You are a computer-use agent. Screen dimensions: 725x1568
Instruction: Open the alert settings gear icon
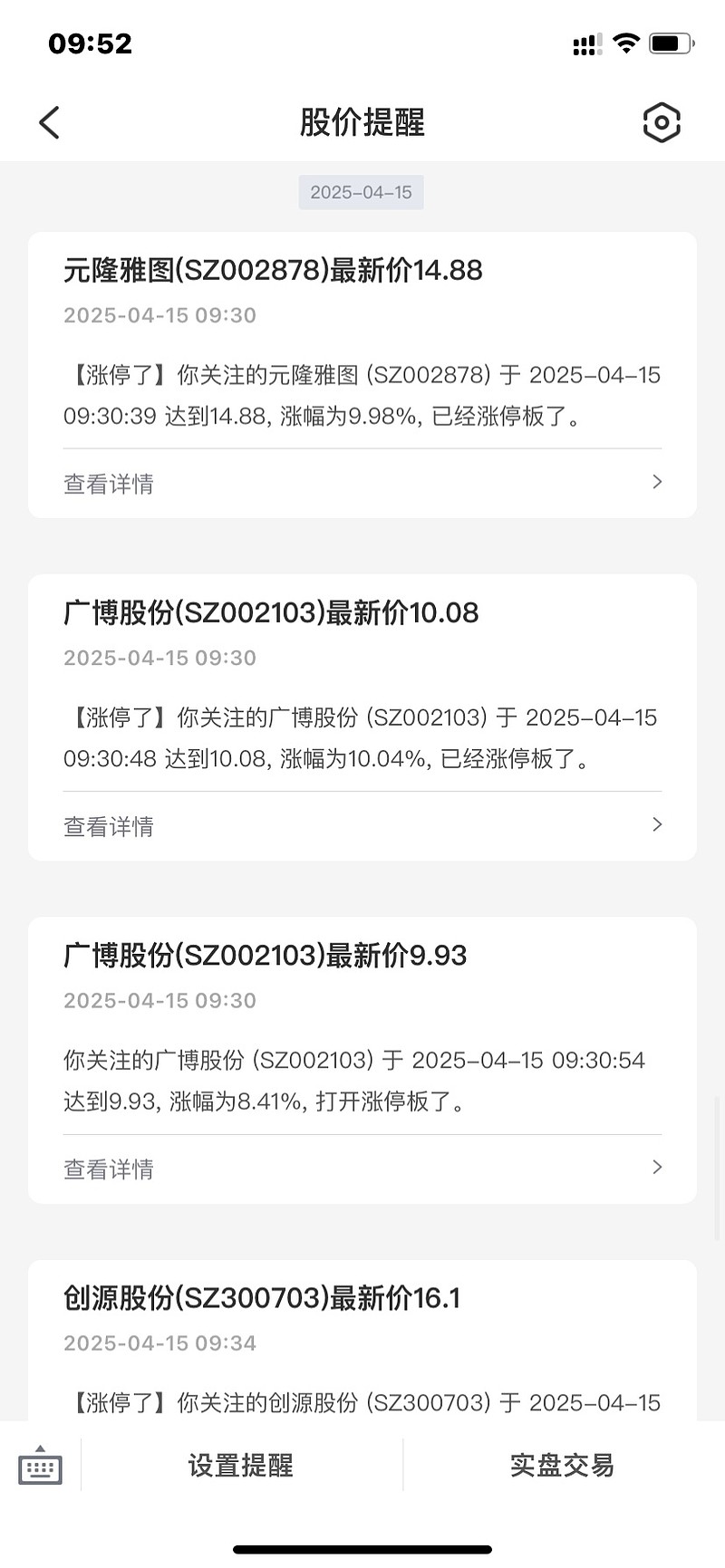[x=662, y=122]
